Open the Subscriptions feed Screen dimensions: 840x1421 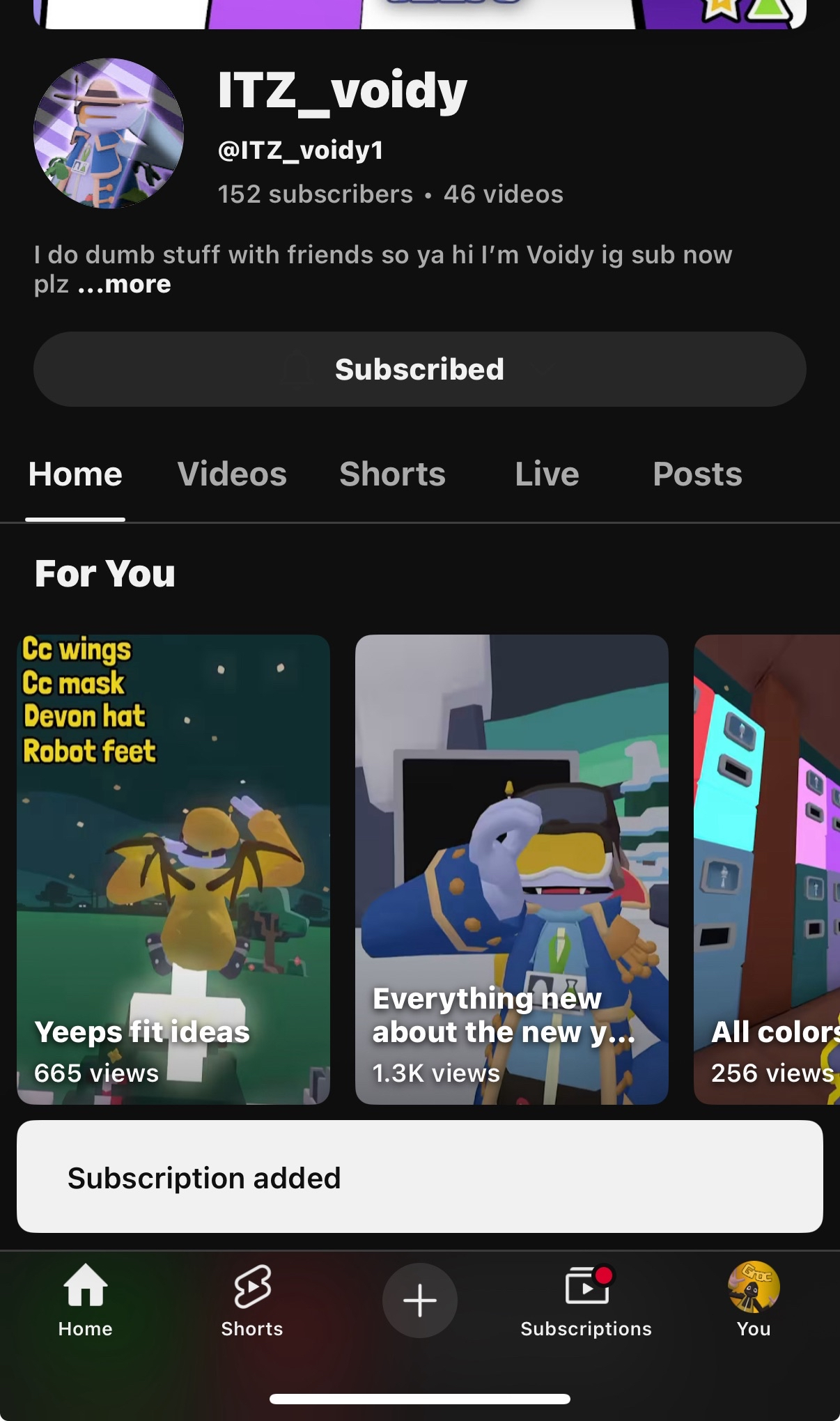tap(586, 1300)
